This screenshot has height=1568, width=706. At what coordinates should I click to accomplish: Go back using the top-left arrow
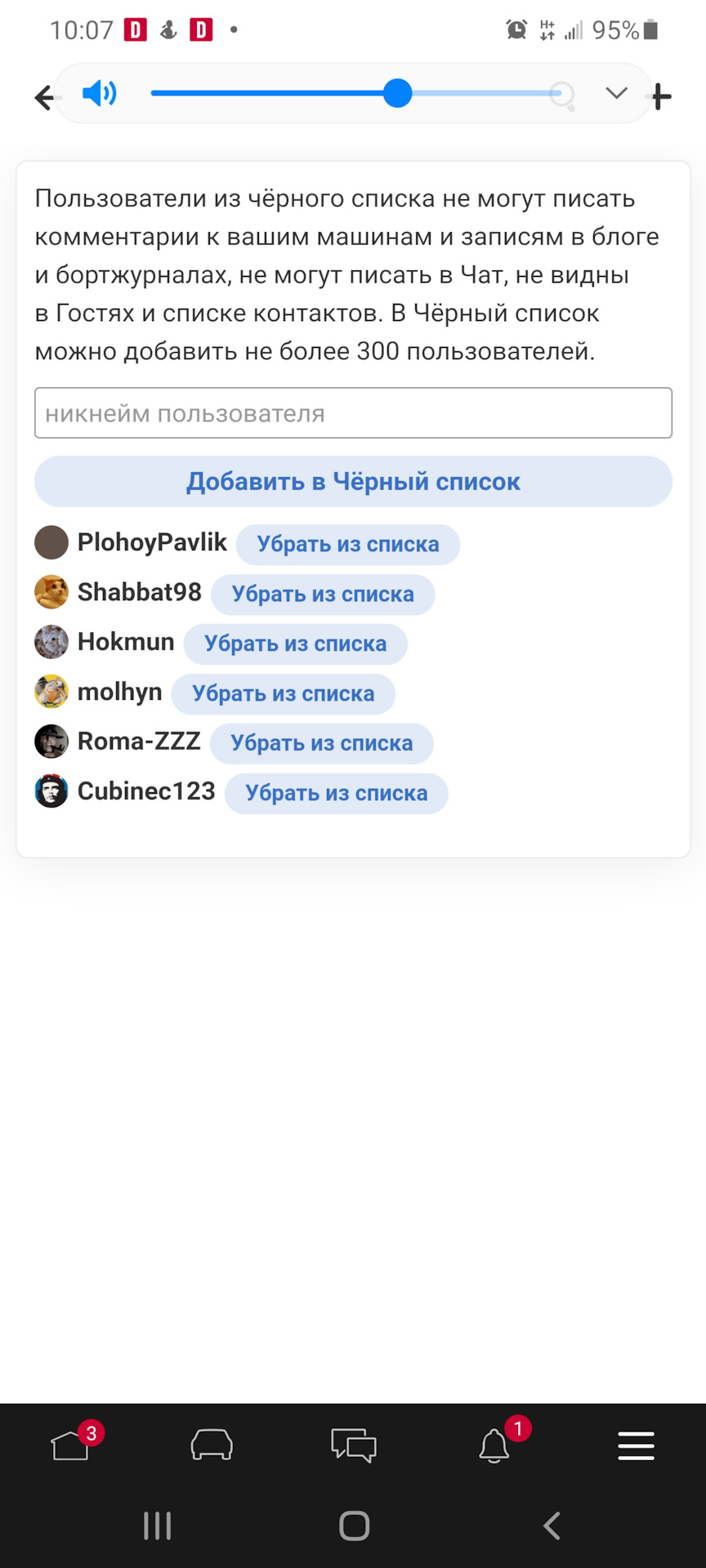coord(44,98)
